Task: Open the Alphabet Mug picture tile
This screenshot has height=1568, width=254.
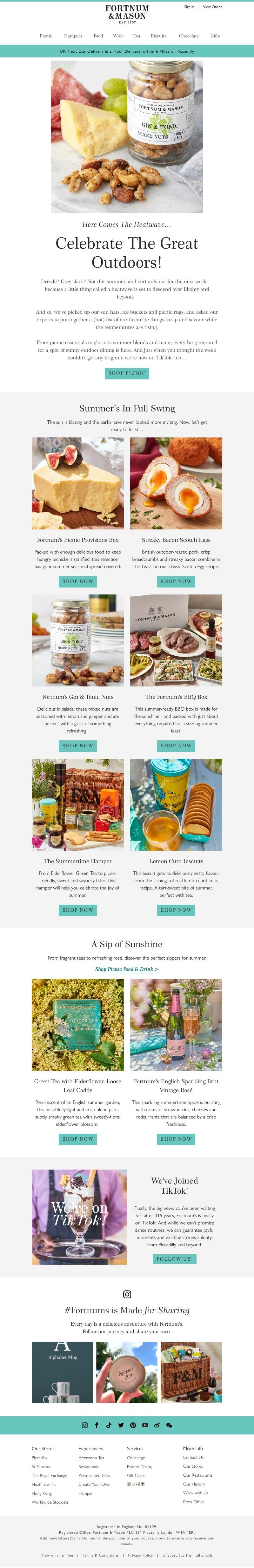Action: click(62, 1372)
